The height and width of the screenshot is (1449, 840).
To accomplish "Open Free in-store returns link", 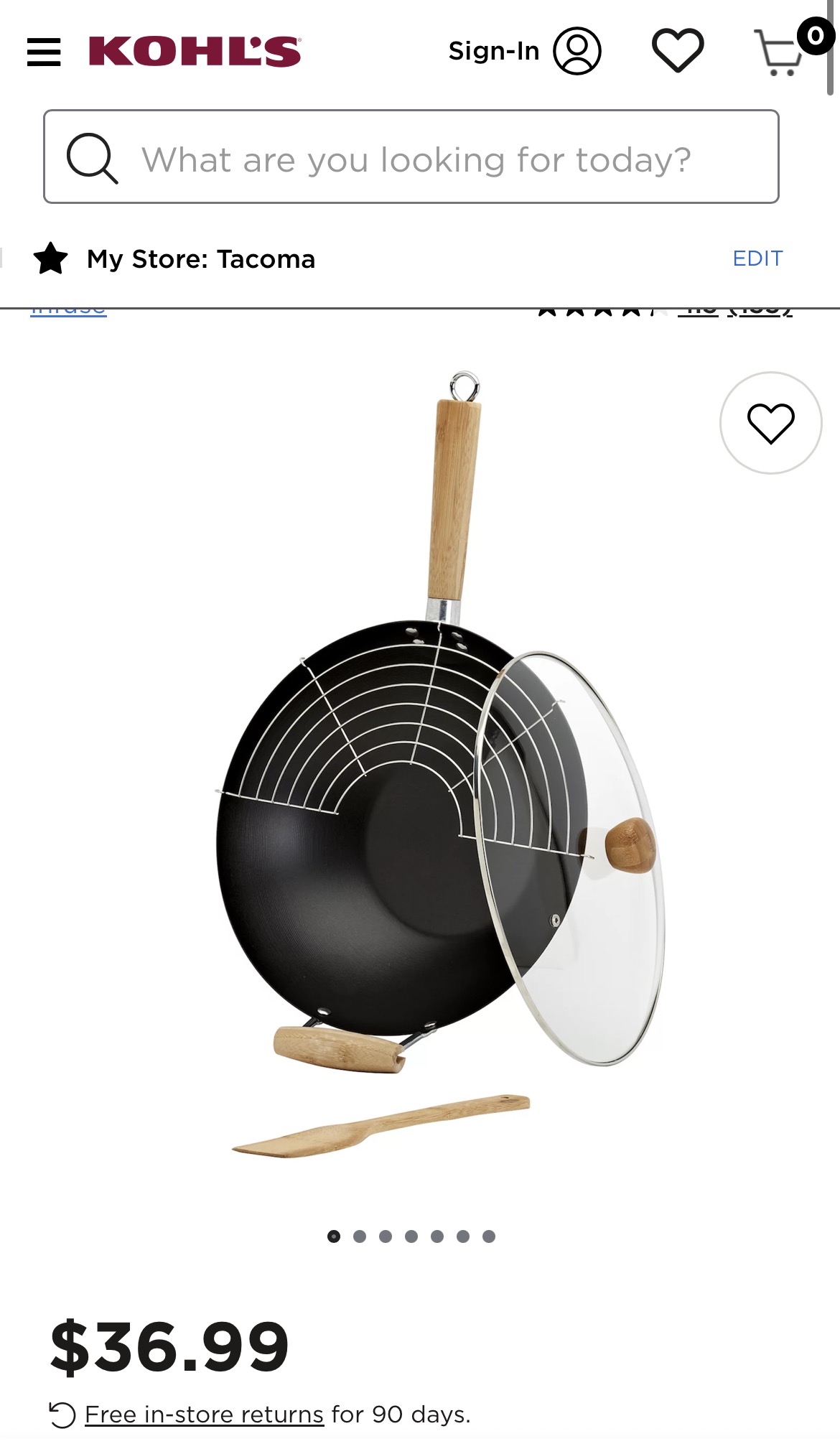I will (204, 1415).
